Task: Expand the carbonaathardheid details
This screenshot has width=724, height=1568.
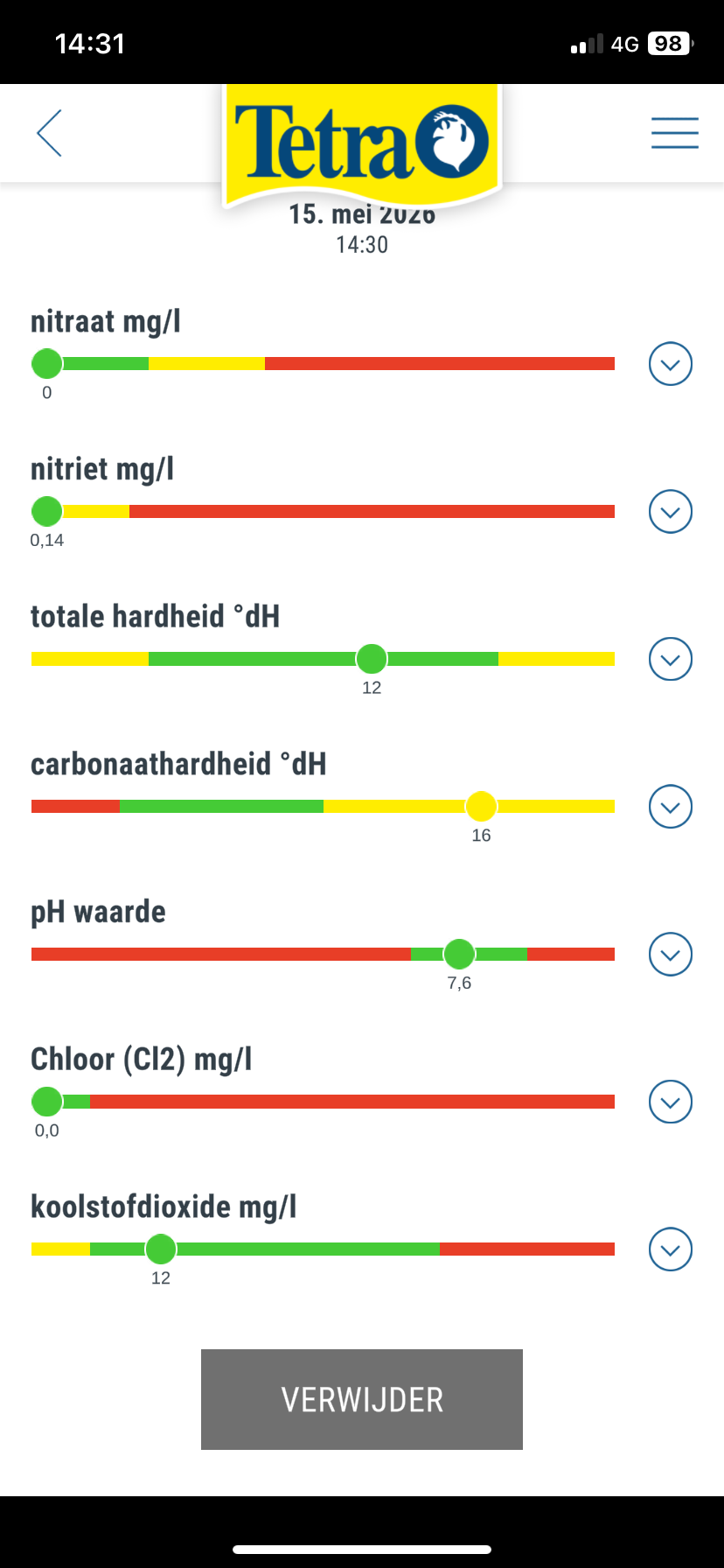Action: click(671, 807)
